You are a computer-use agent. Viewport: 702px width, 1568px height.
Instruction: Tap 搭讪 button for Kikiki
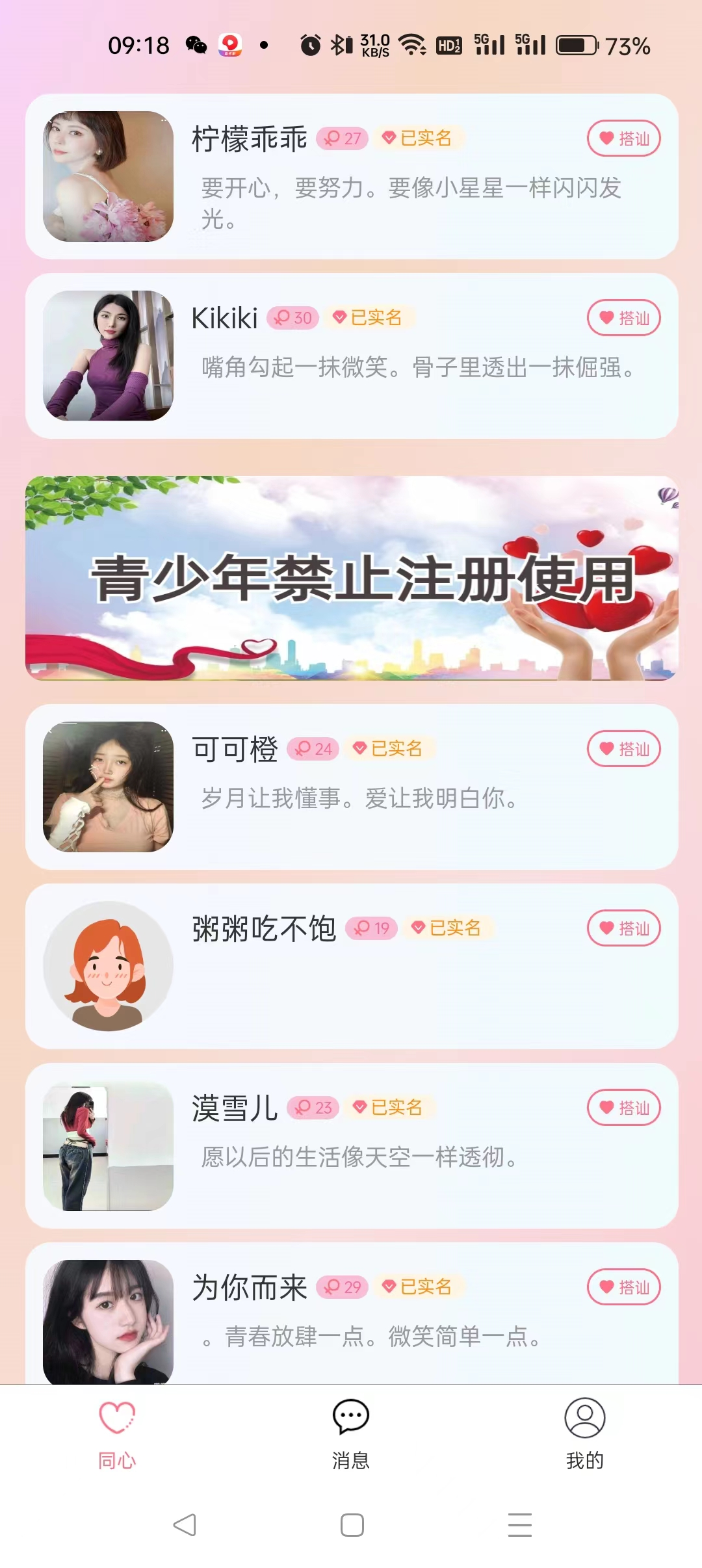click(x=624, y=318)
